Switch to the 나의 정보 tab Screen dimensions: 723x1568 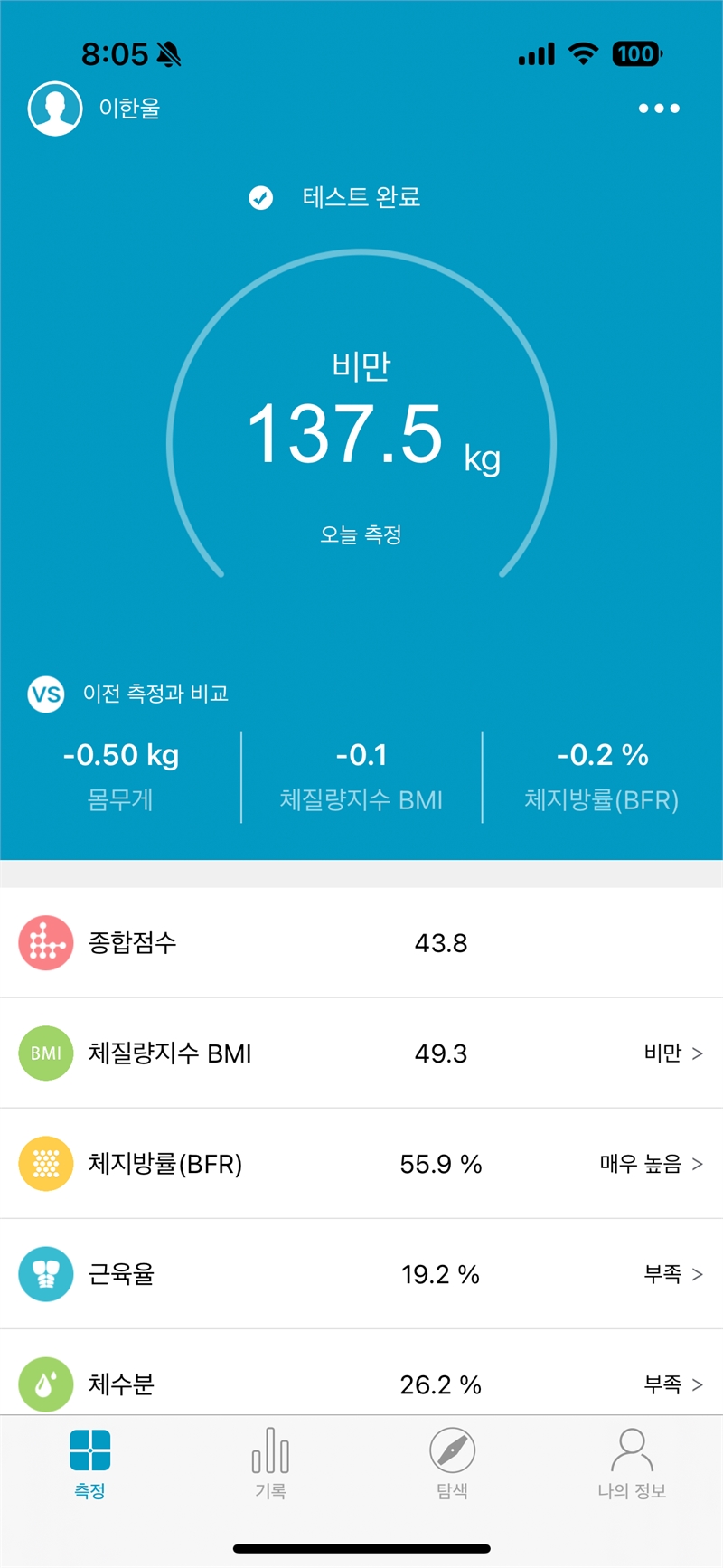pyautogui.click(x=632, y=1464)
